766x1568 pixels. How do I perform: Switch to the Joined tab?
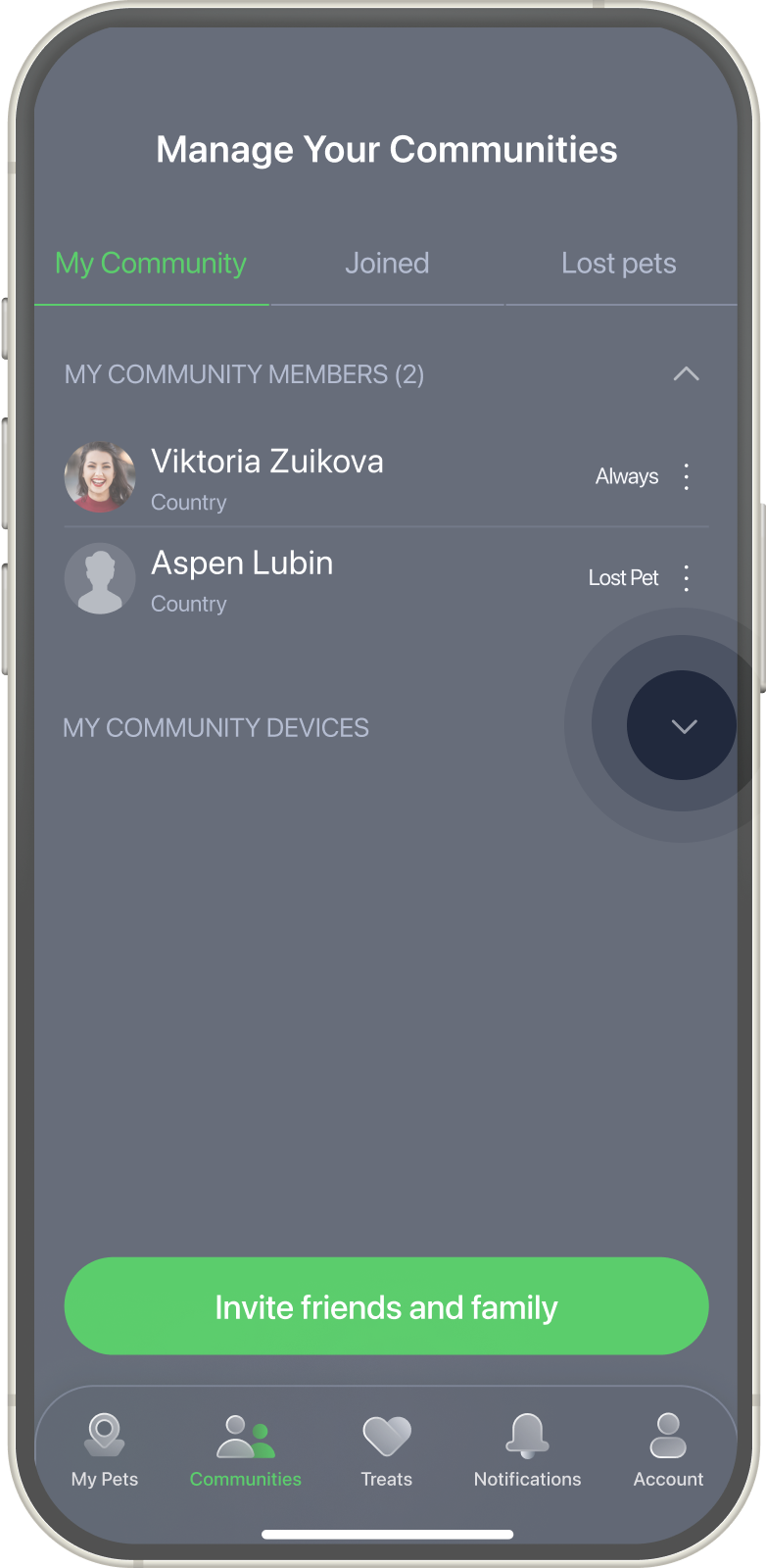387,264
